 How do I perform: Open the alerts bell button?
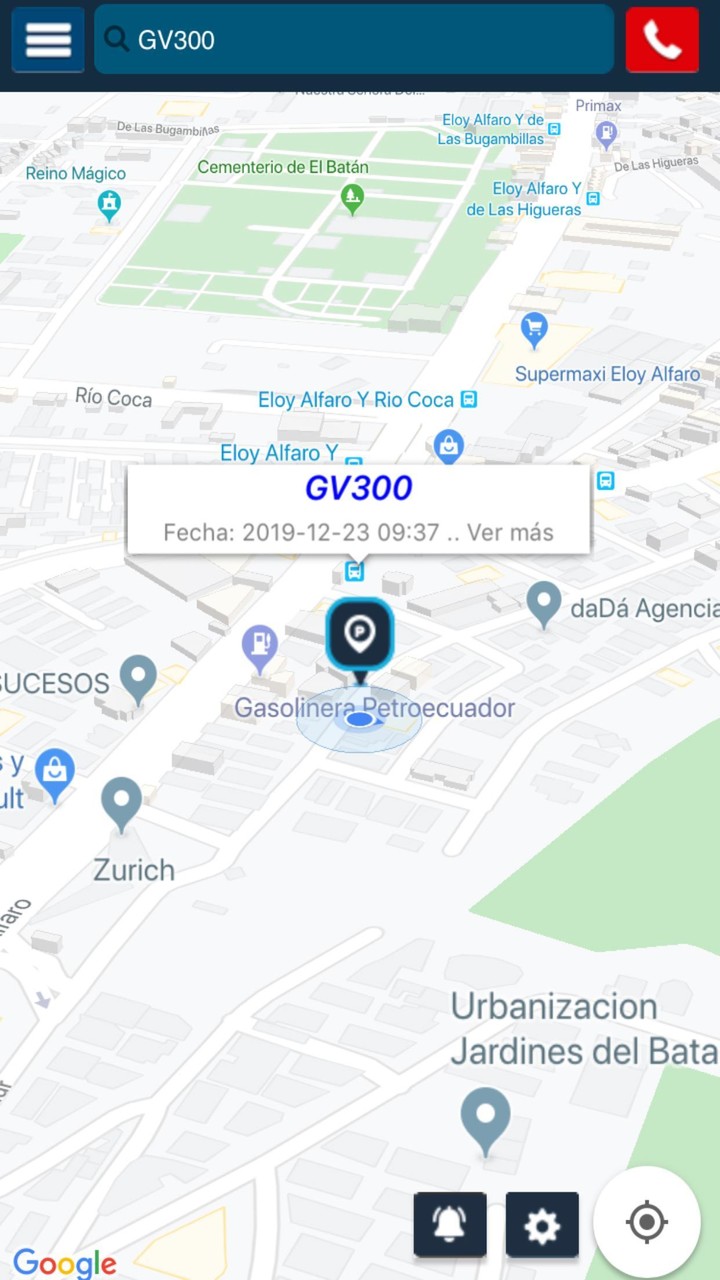tap(450, 1224)
